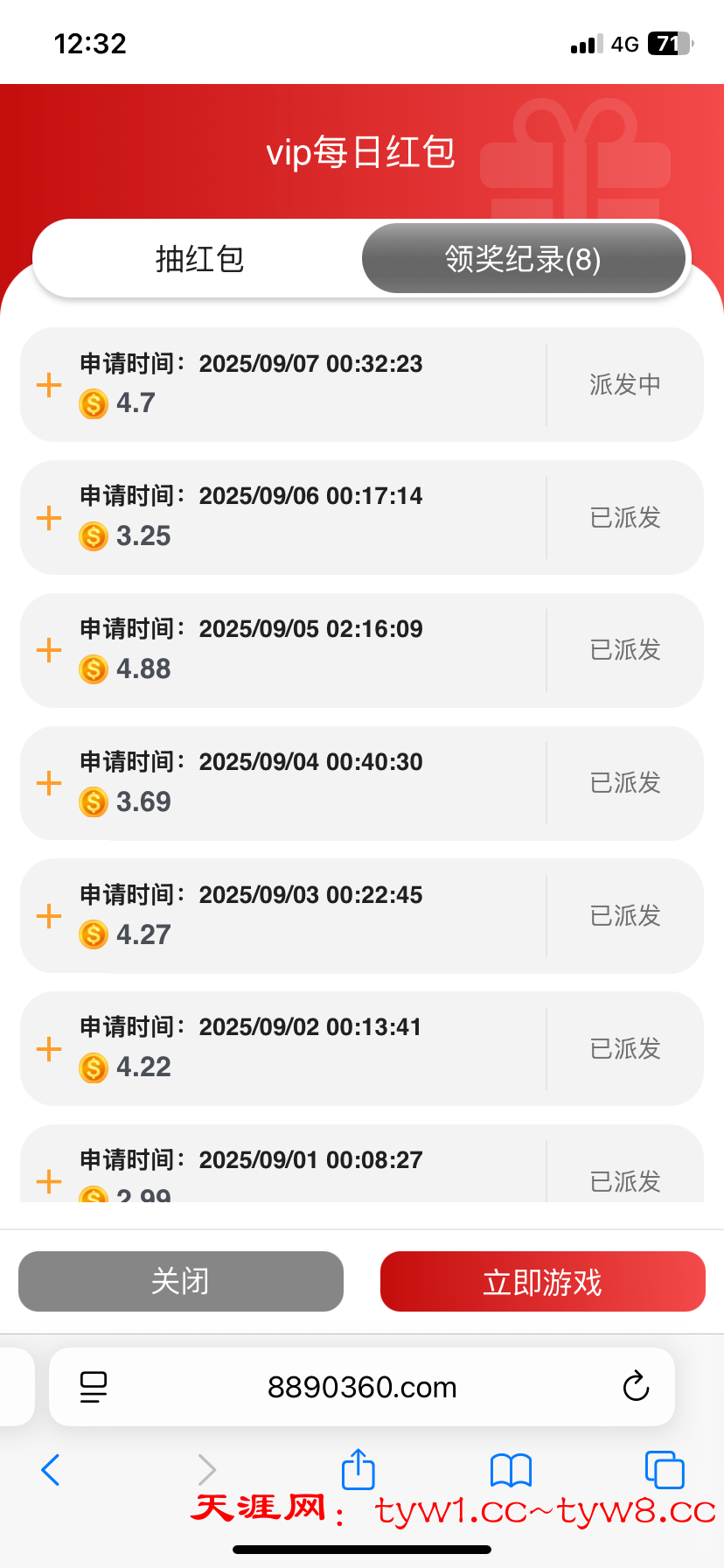Switch to the 抽红包 tab
Image resolution: width=724 pixels, height=1568 pixels.
(199, 259)
